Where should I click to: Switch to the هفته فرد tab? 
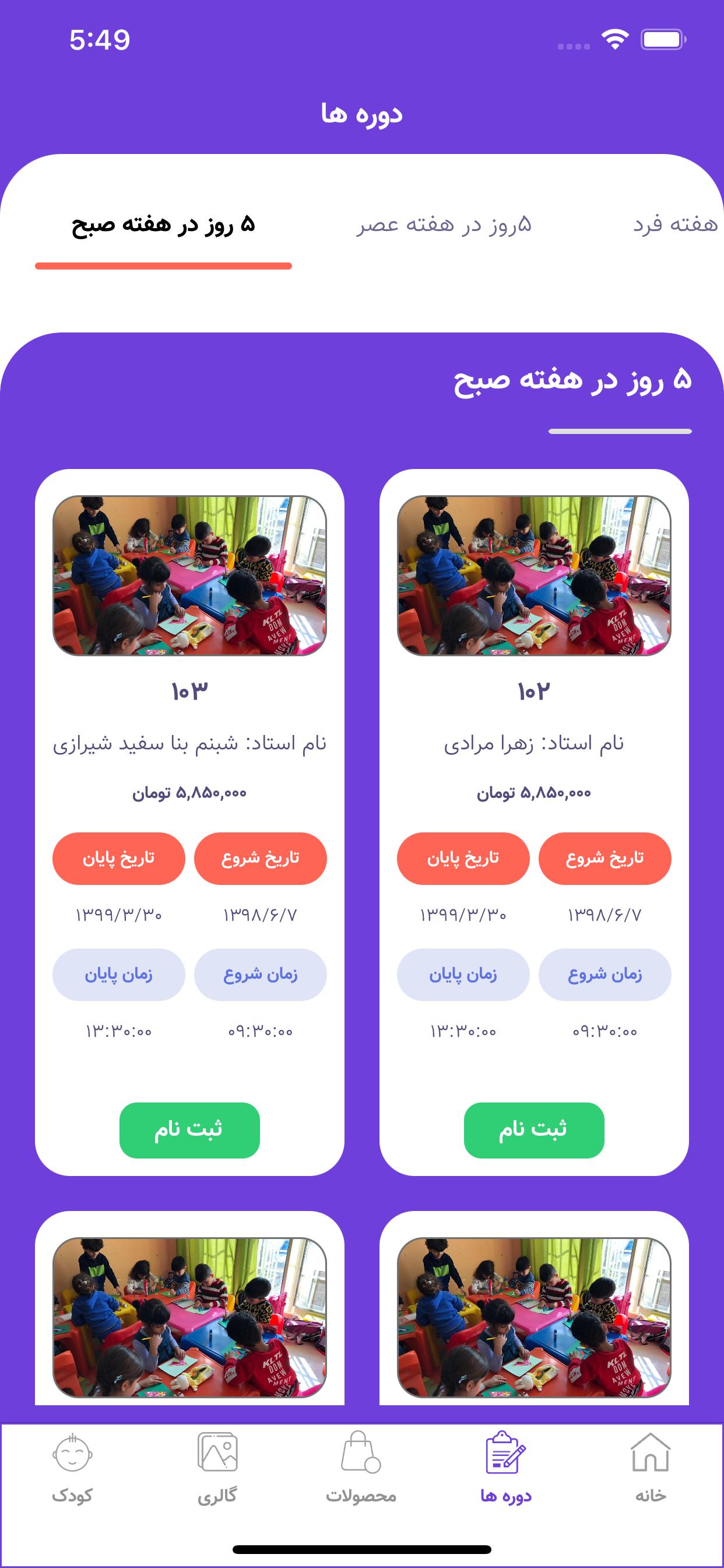[676, 225]
